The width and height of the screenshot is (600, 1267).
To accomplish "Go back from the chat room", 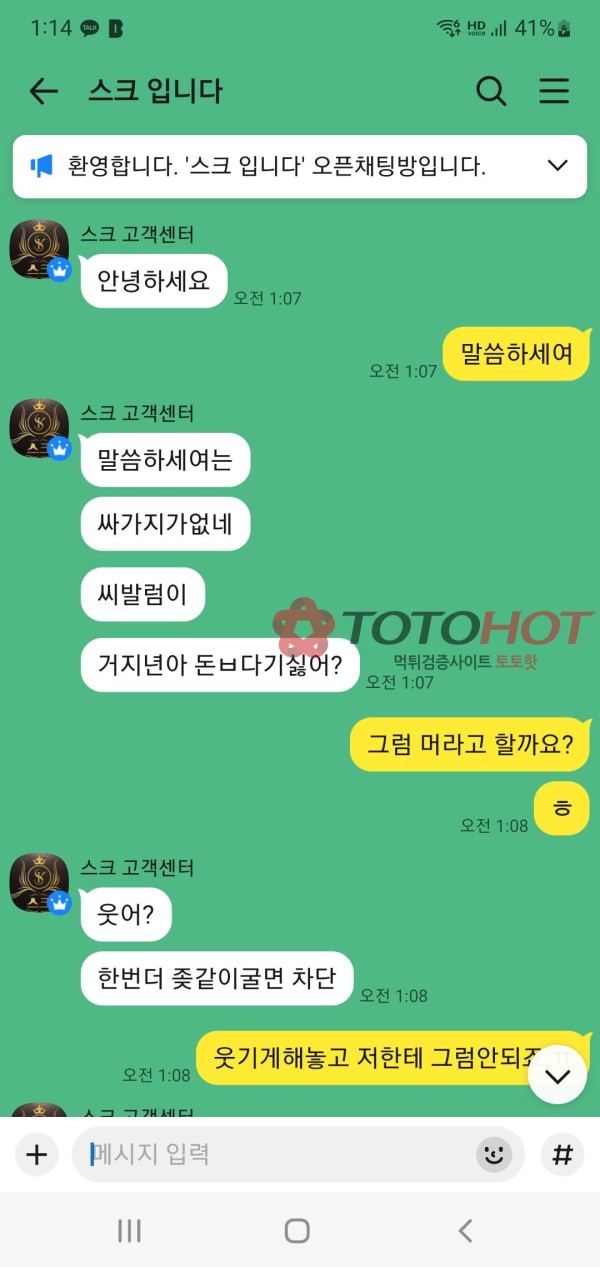I will [x=43, y=92].
